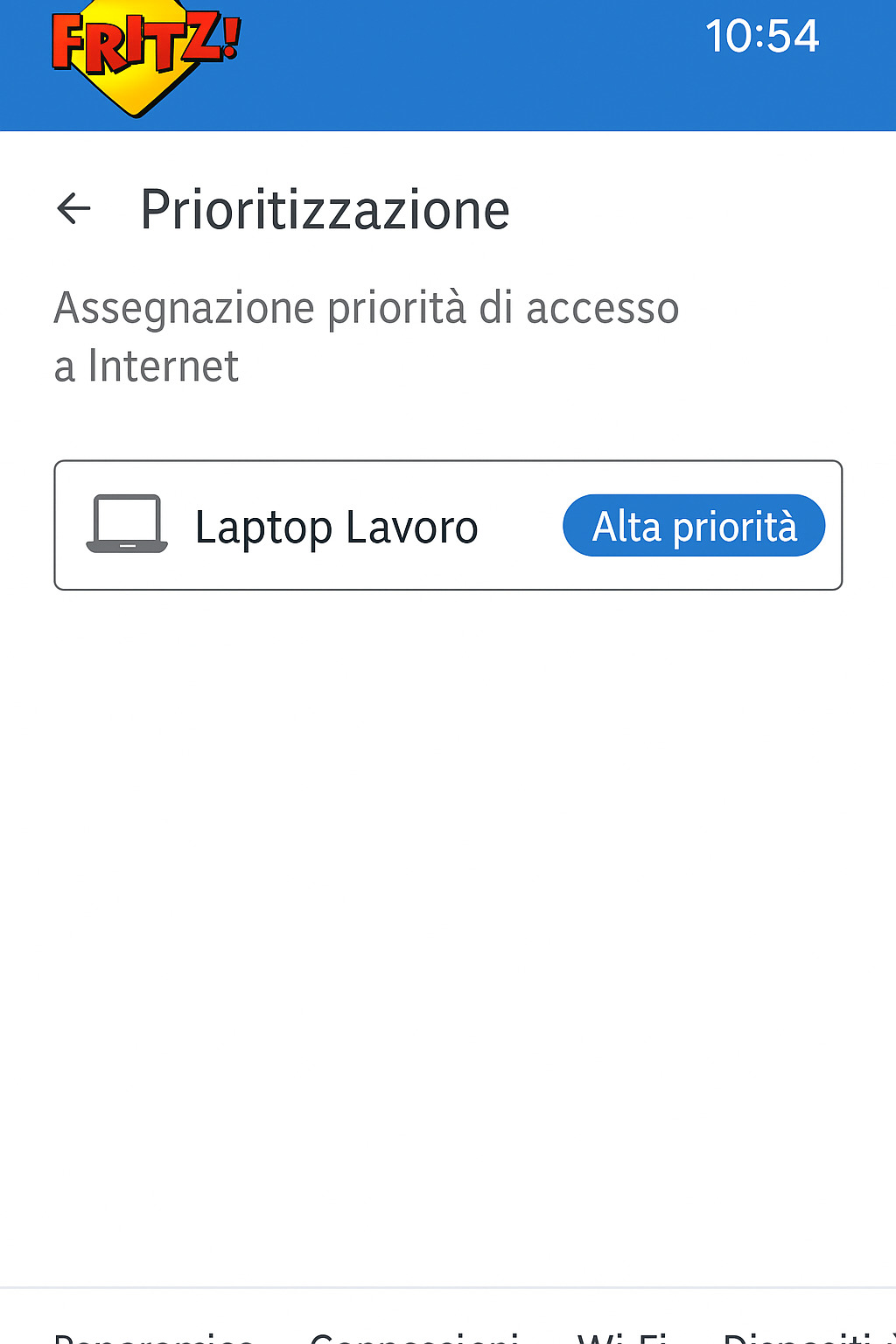Open the Laptop Lavoro device row

tap(336, 527)
